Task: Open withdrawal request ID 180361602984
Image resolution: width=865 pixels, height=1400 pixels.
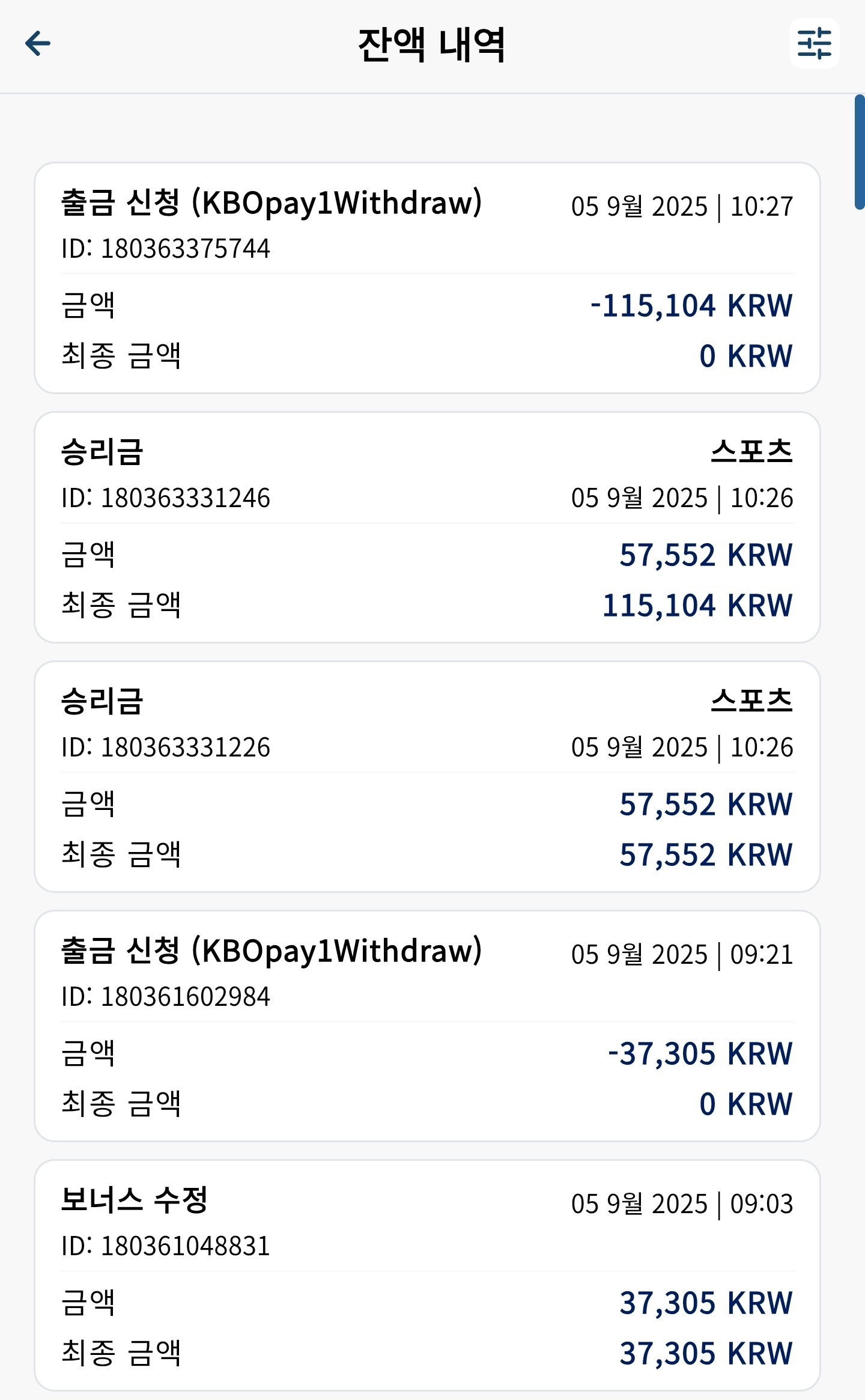Action: coord(427,1026)
